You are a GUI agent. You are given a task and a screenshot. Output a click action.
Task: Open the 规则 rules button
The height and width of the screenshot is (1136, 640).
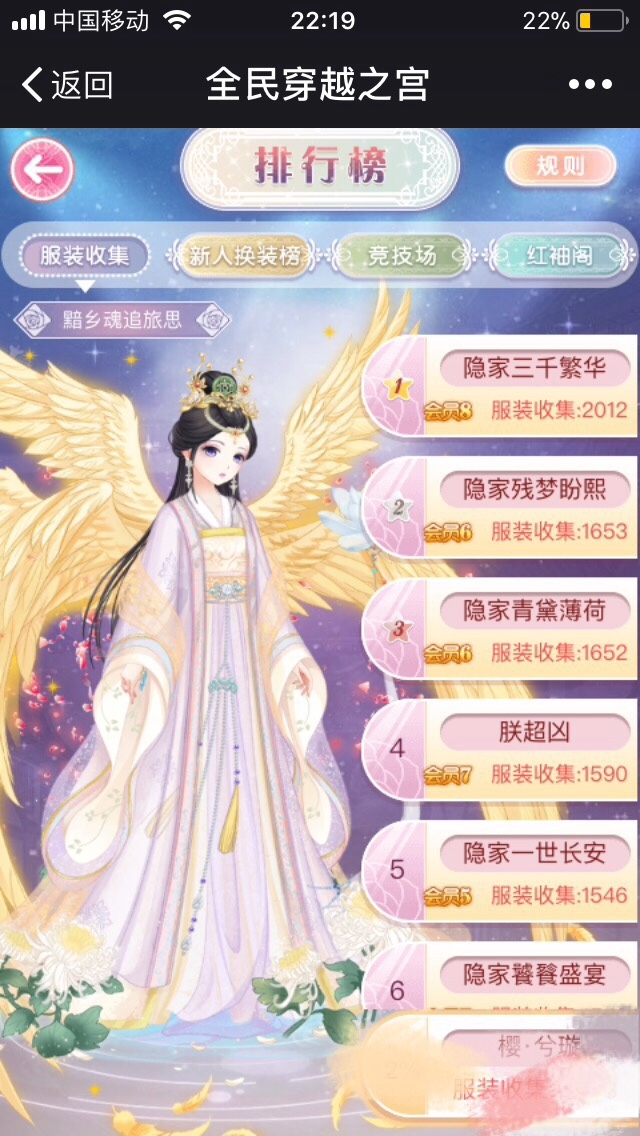click(560, 166)
